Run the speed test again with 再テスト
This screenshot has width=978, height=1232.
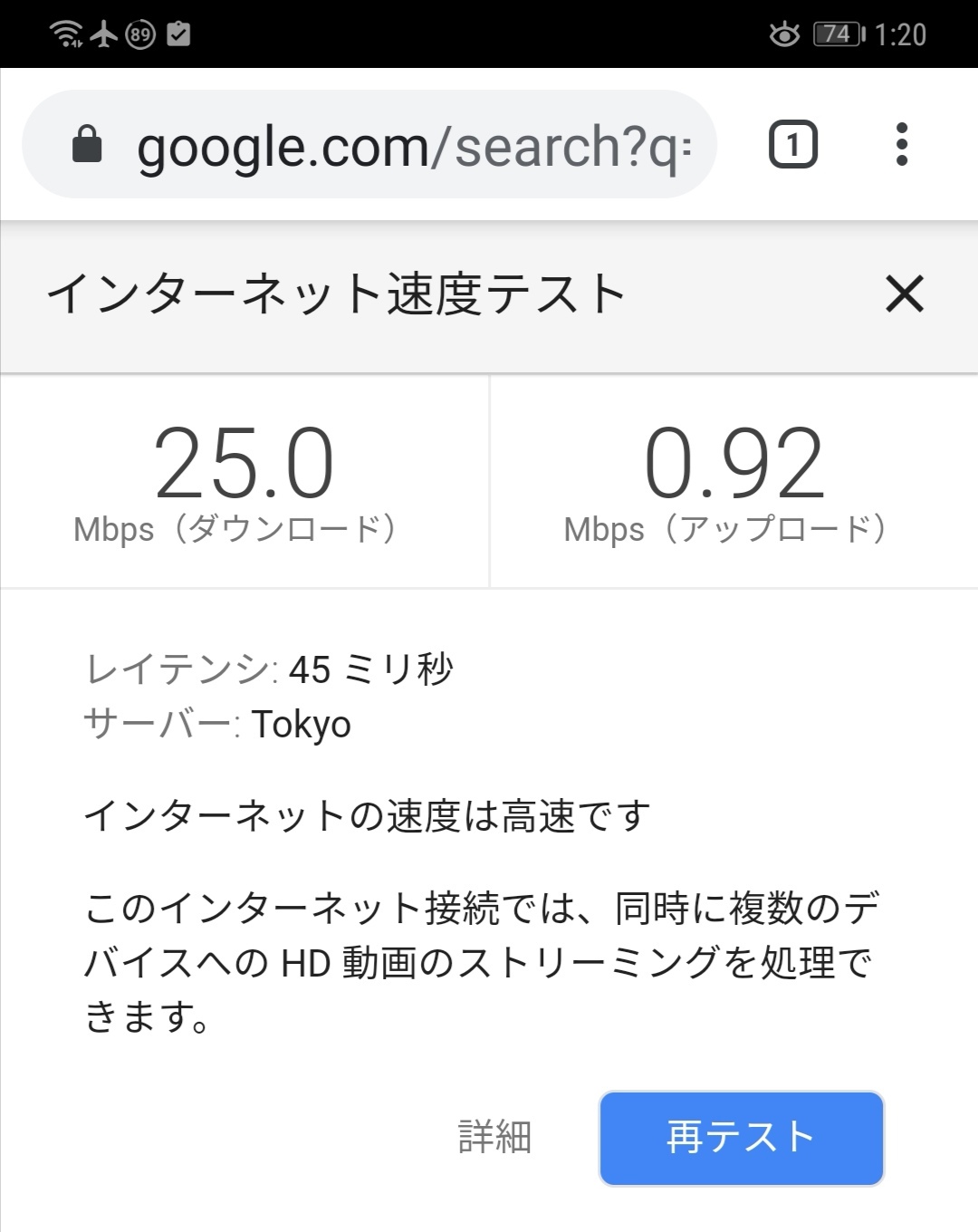point(741,1138)
